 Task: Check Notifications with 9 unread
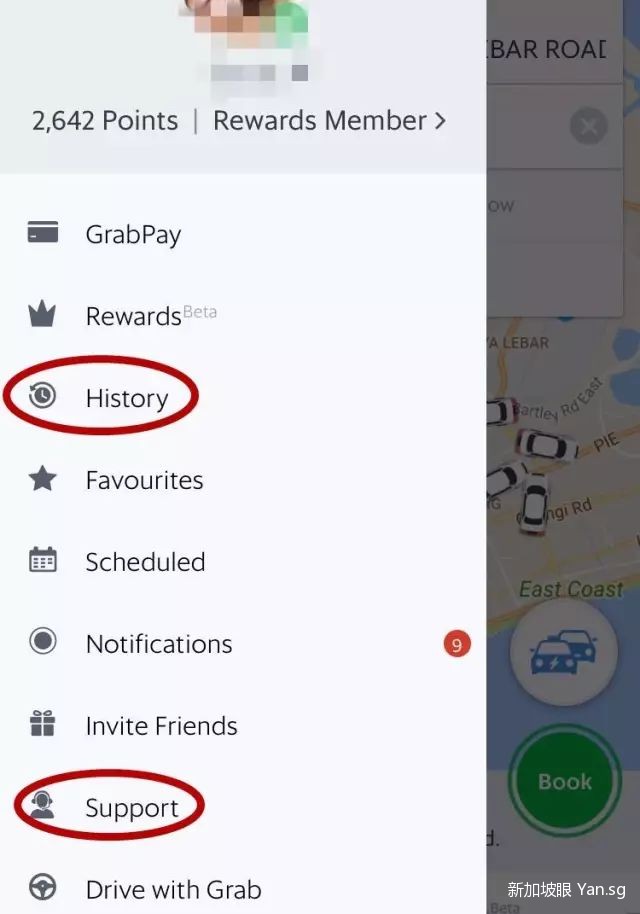click(158, 644)
